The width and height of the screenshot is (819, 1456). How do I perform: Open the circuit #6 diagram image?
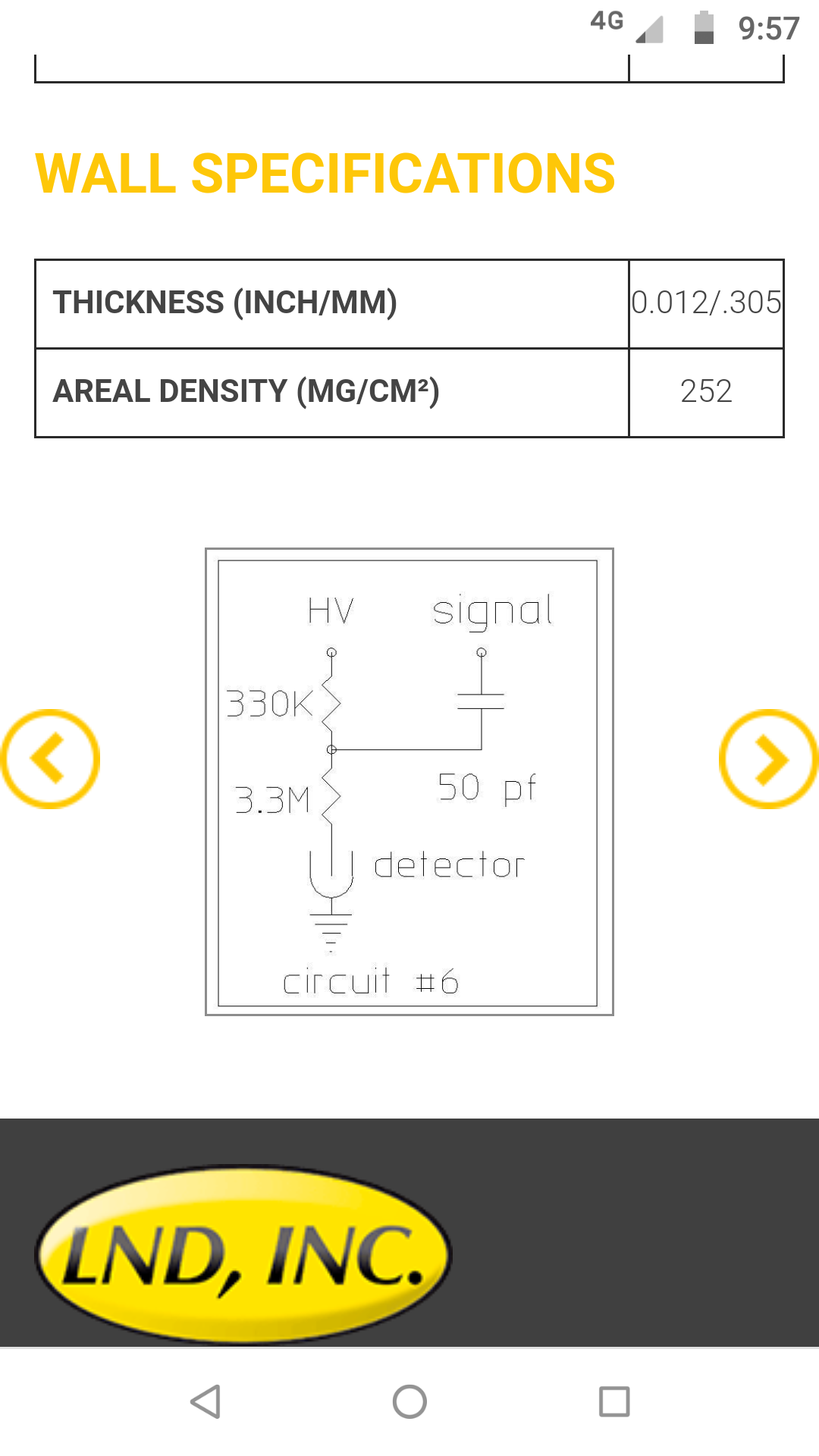point(409,782)
